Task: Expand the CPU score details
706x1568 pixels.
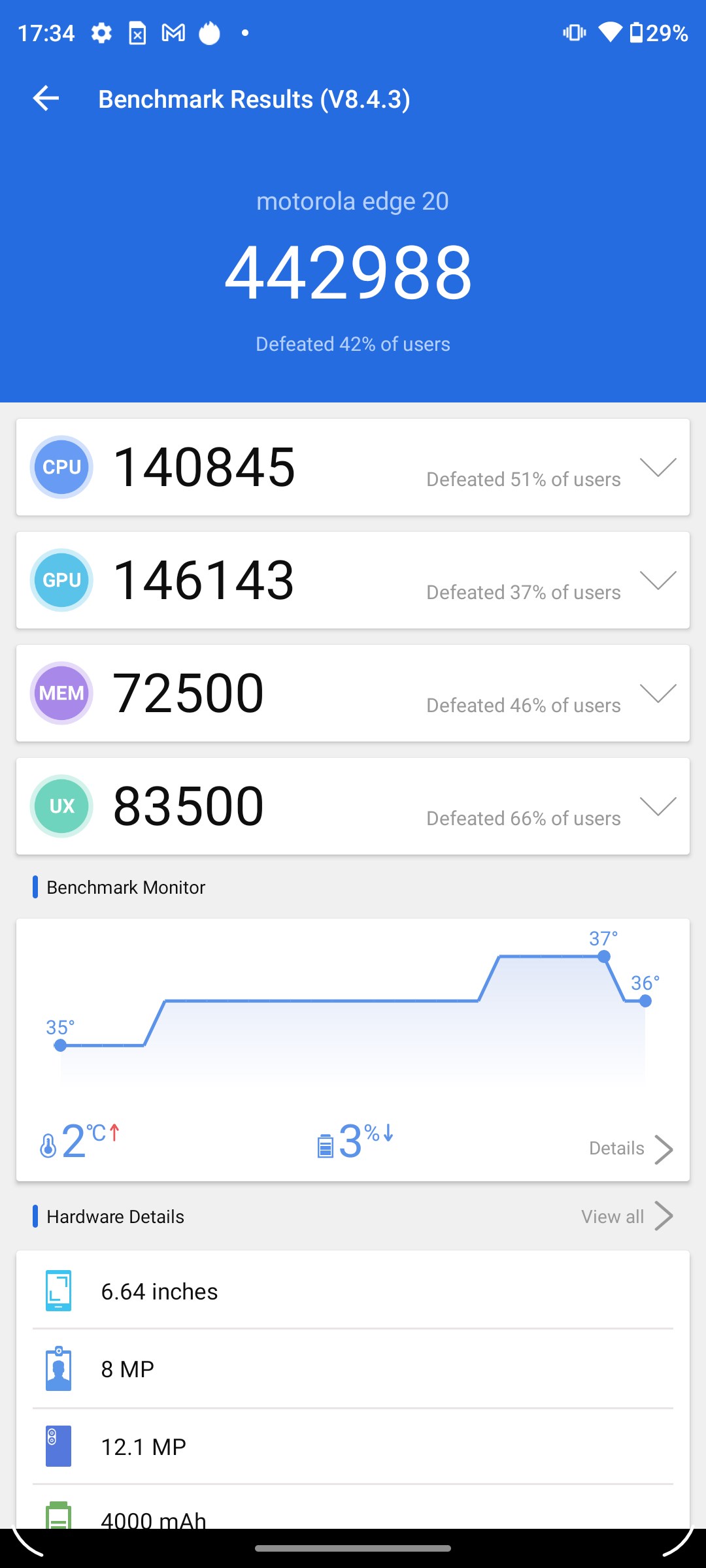Action: tap(658, 467)
